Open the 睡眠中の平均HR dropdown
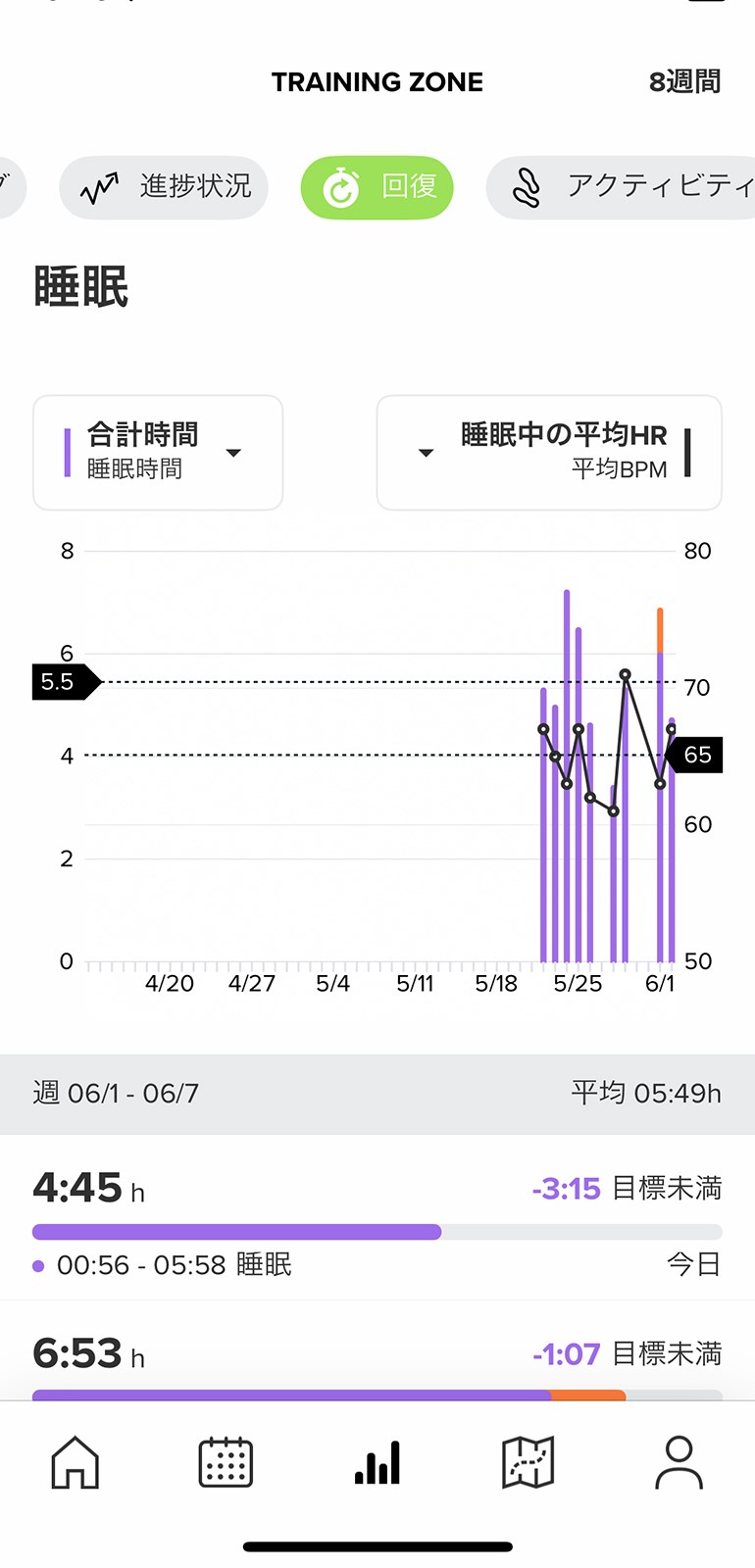 [x=549, y=453]
